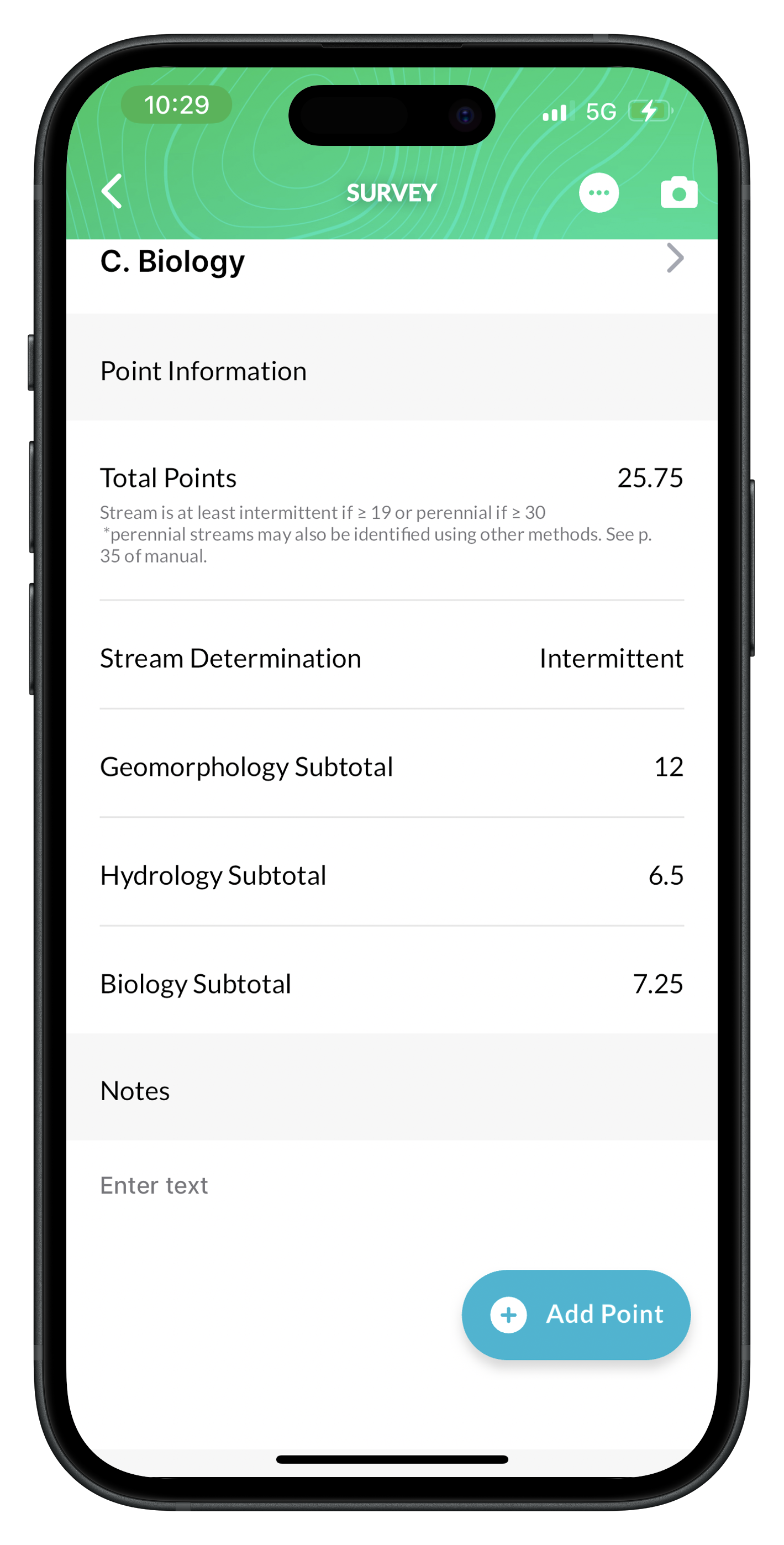
Task: Go back from the Survey screen
Action: tap(112, 192)
